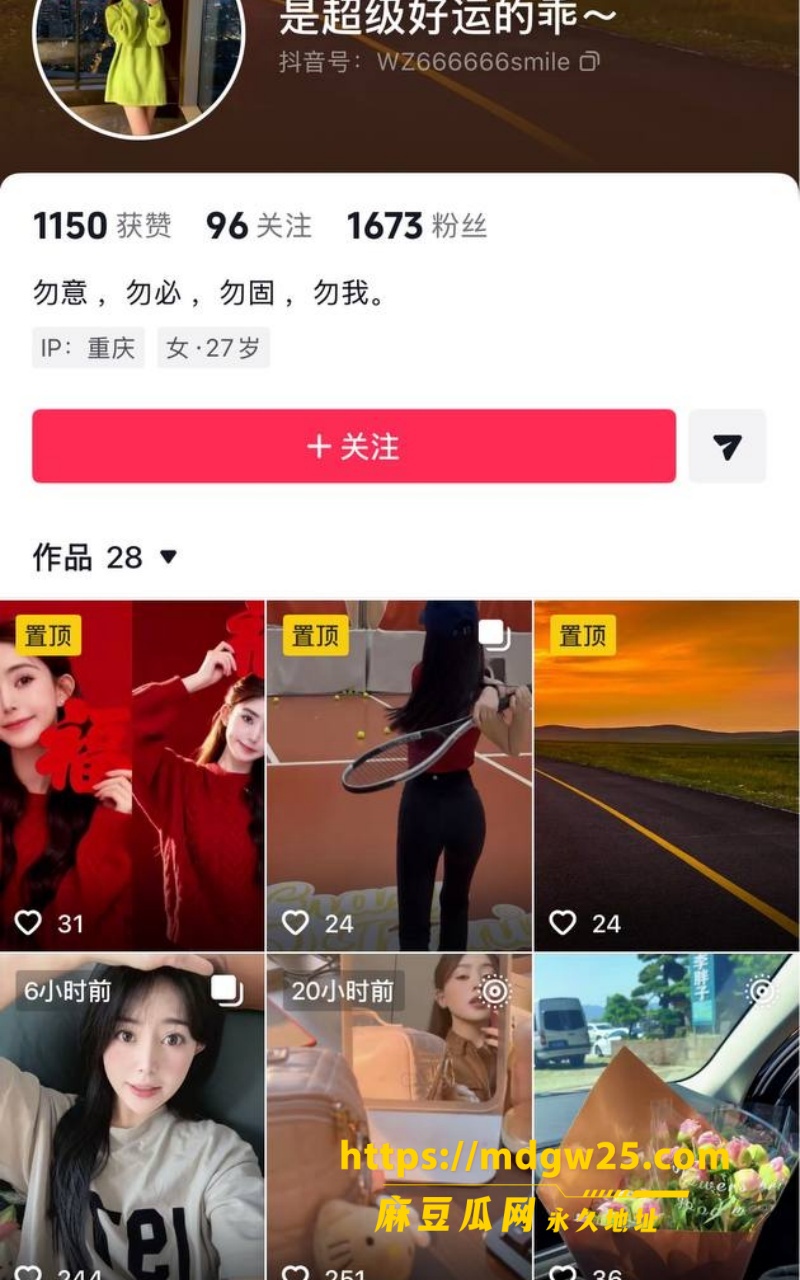Open the flower bouquet in car post

(667, 1116)
